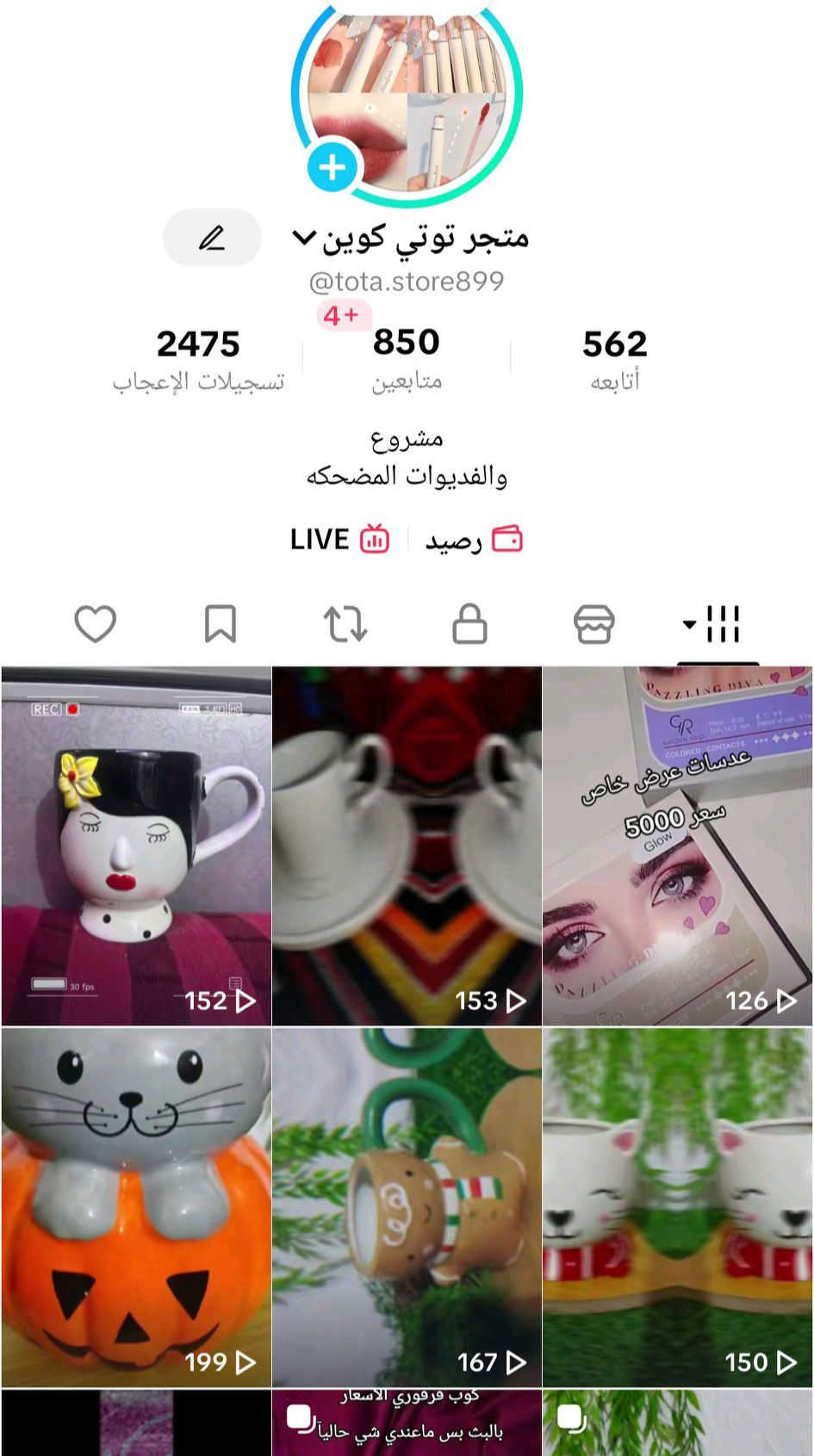This screenshot has height=1456, width=814.
Task: Switch to the shop storefront tab
Action: tap(594, 623)
